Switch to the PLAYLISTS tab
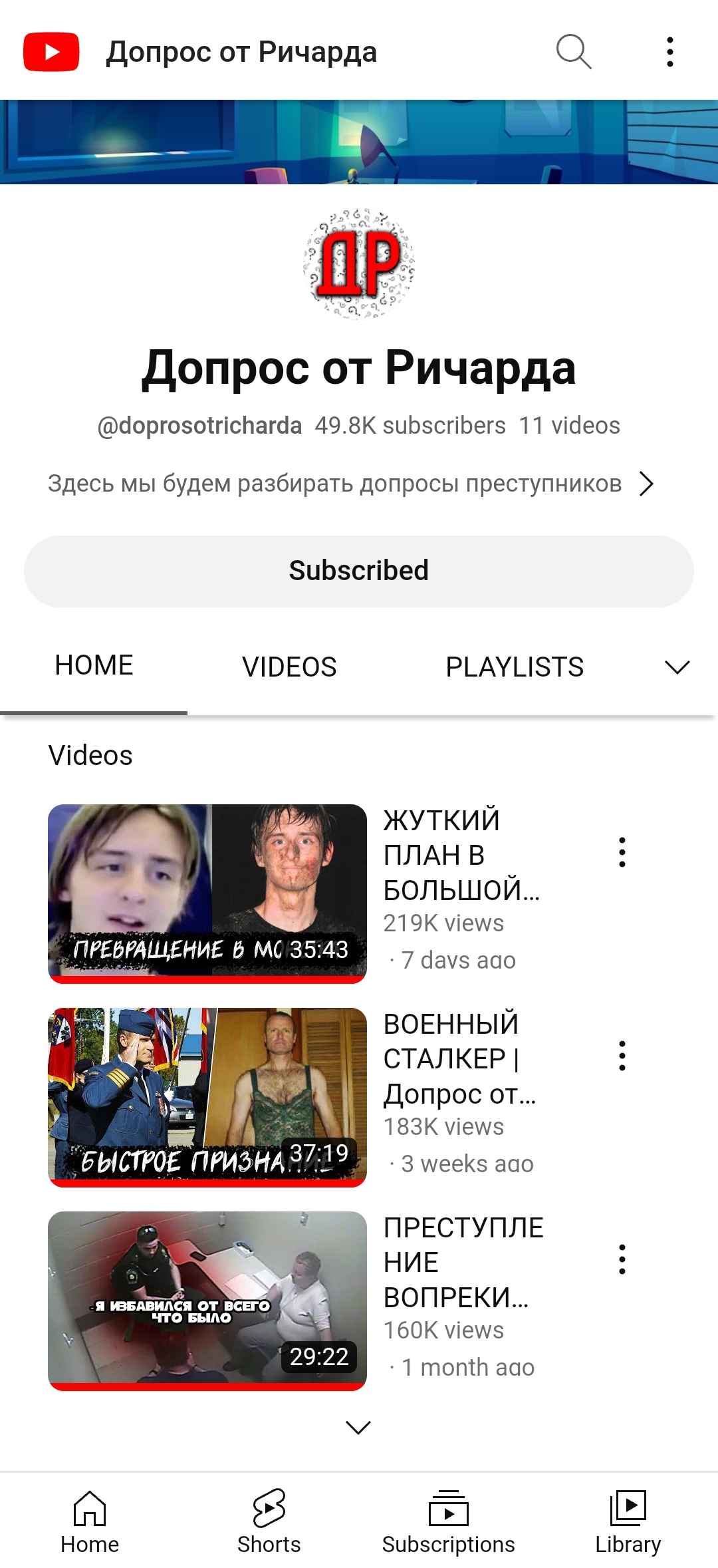718x1568 pixels. point(514,667)
